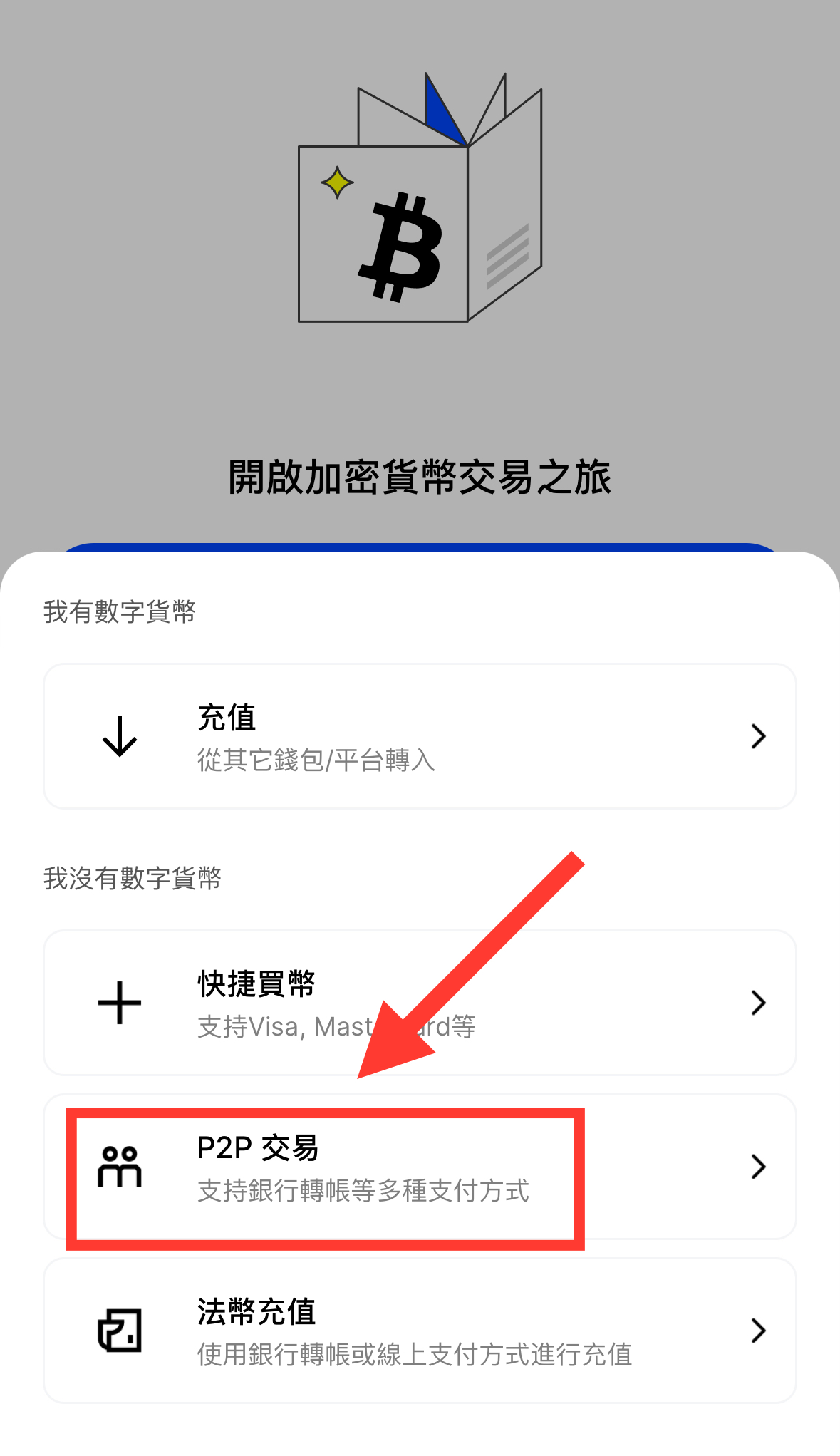Choose 法幣充值 via bank transfer
840x1456 pixels.
419,1331
